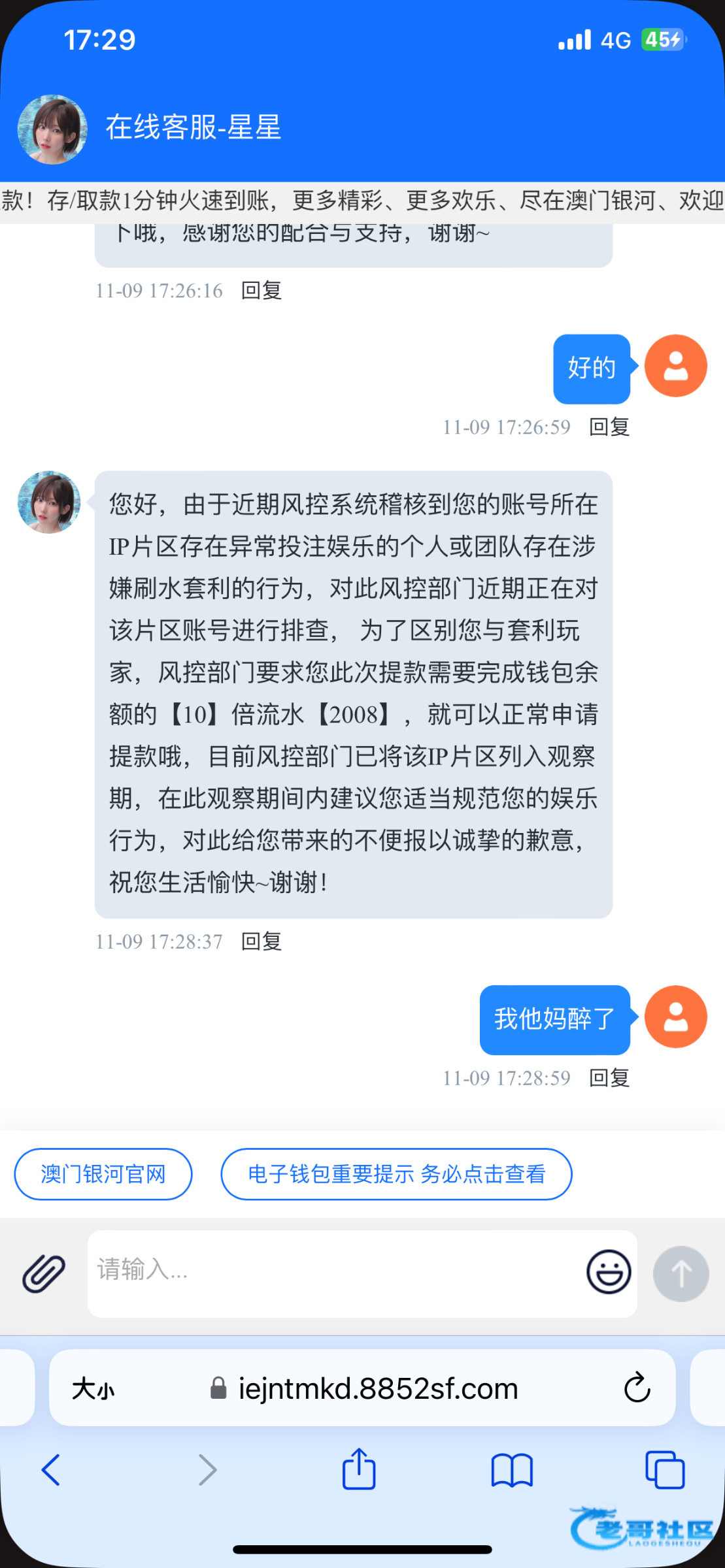
Task: Reply to the 17:26:16 agent message
Action: (261, 291)
